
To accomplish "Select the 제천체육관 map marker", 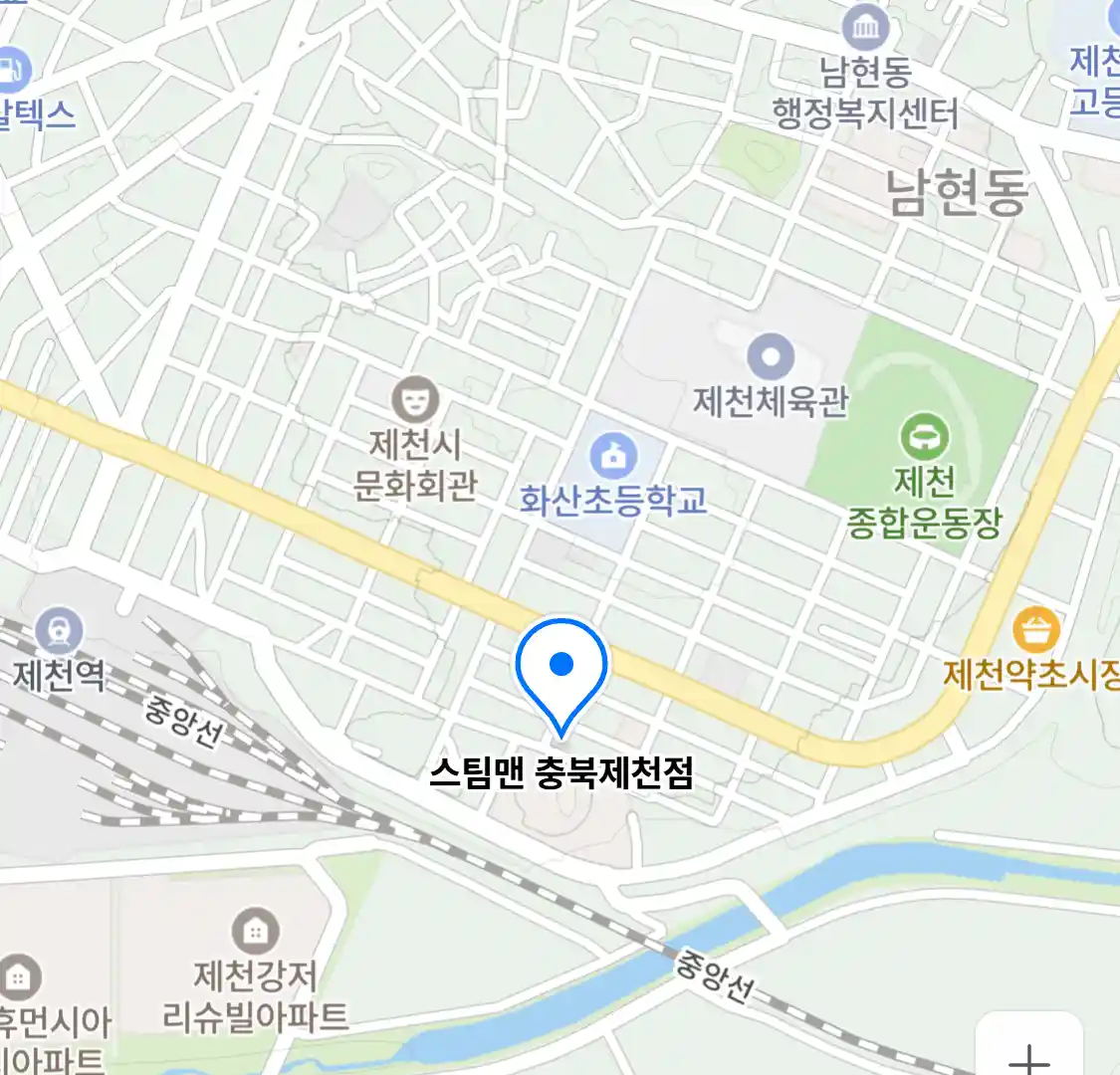I will 771,356.
